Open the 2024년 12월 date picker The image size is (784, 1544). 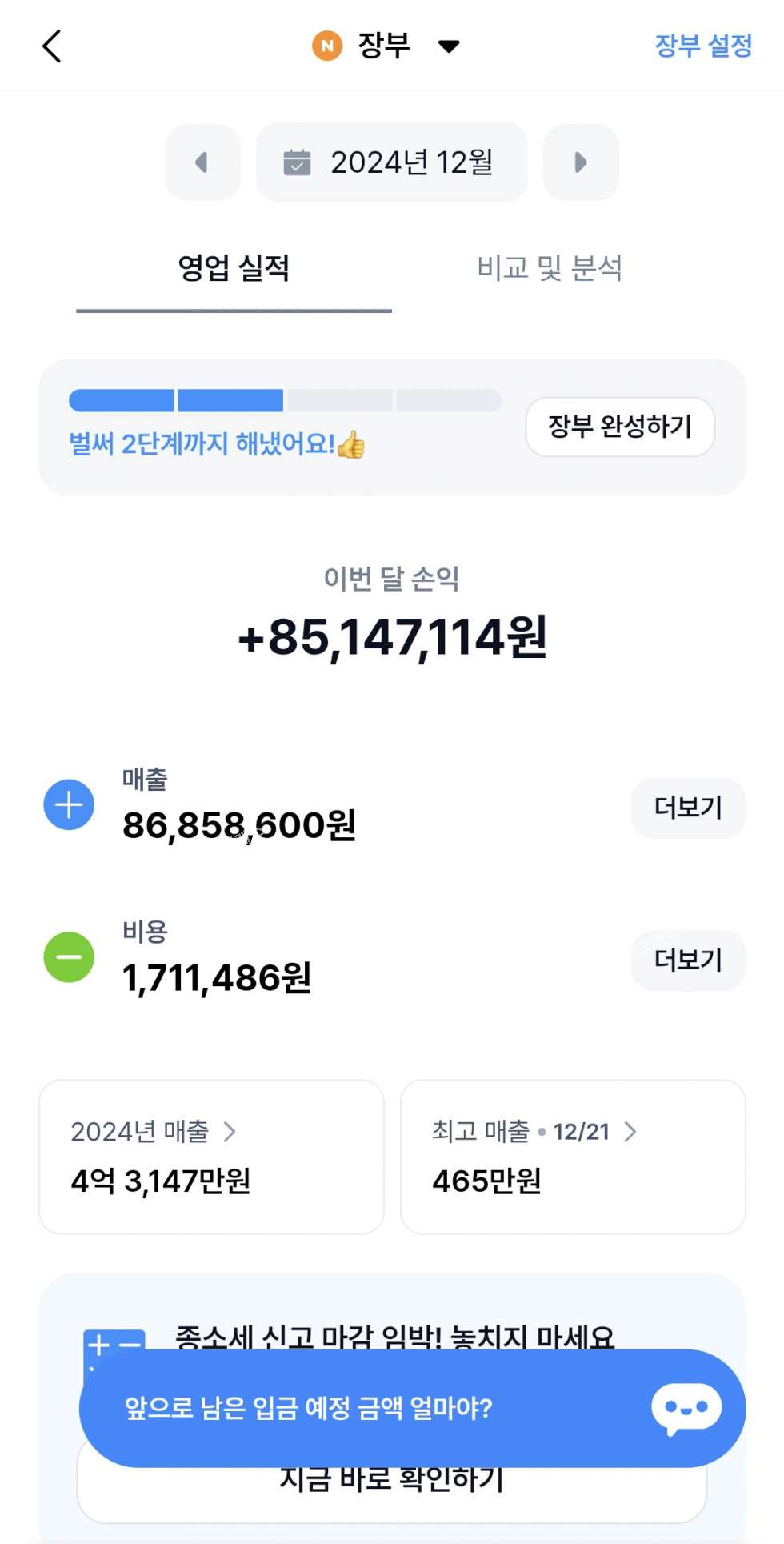tap(391, 162)
